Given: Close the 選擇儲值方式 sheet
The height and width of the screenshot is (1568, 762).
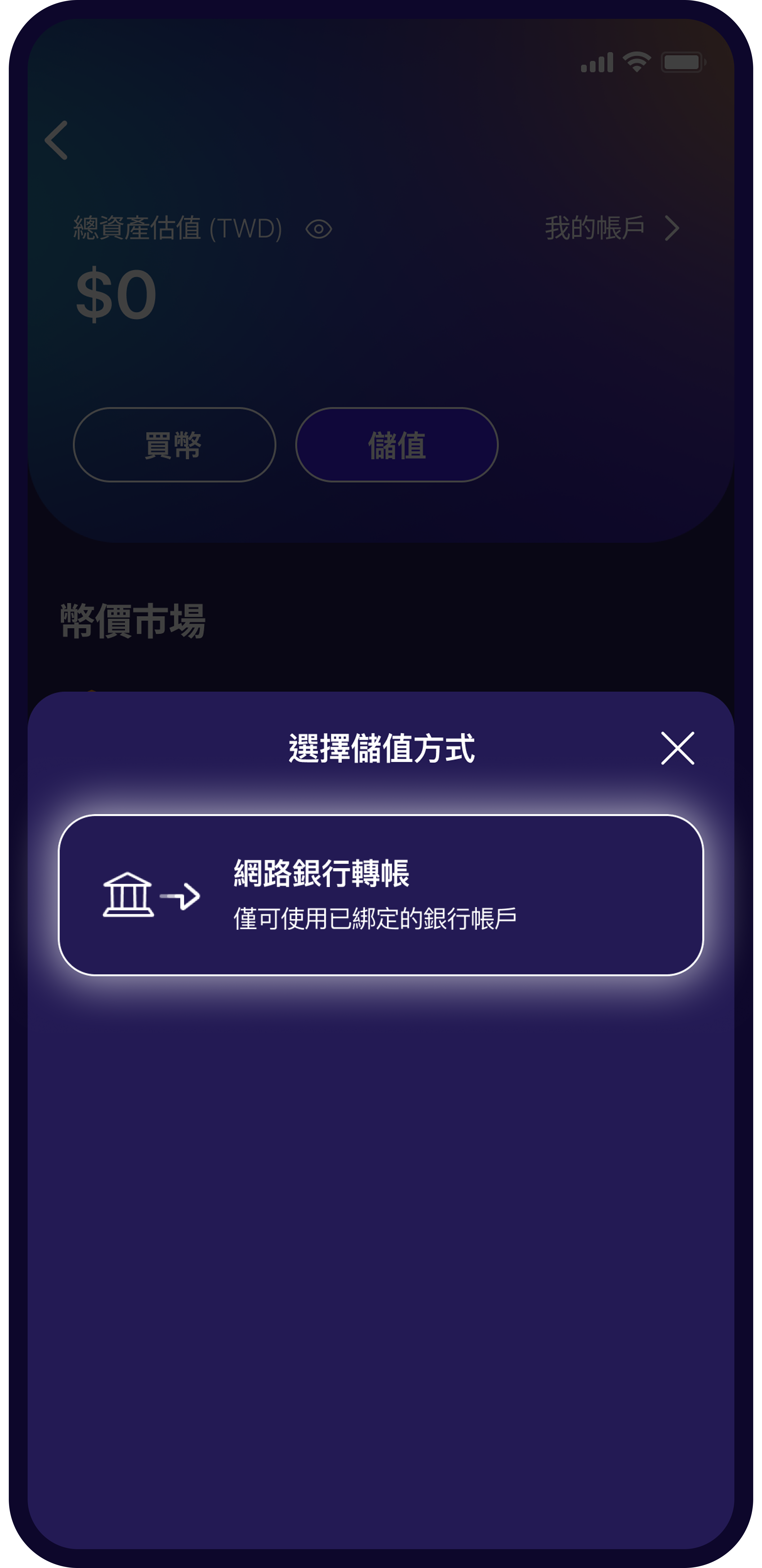Looking at the screenshot, I should coord(677,748).
